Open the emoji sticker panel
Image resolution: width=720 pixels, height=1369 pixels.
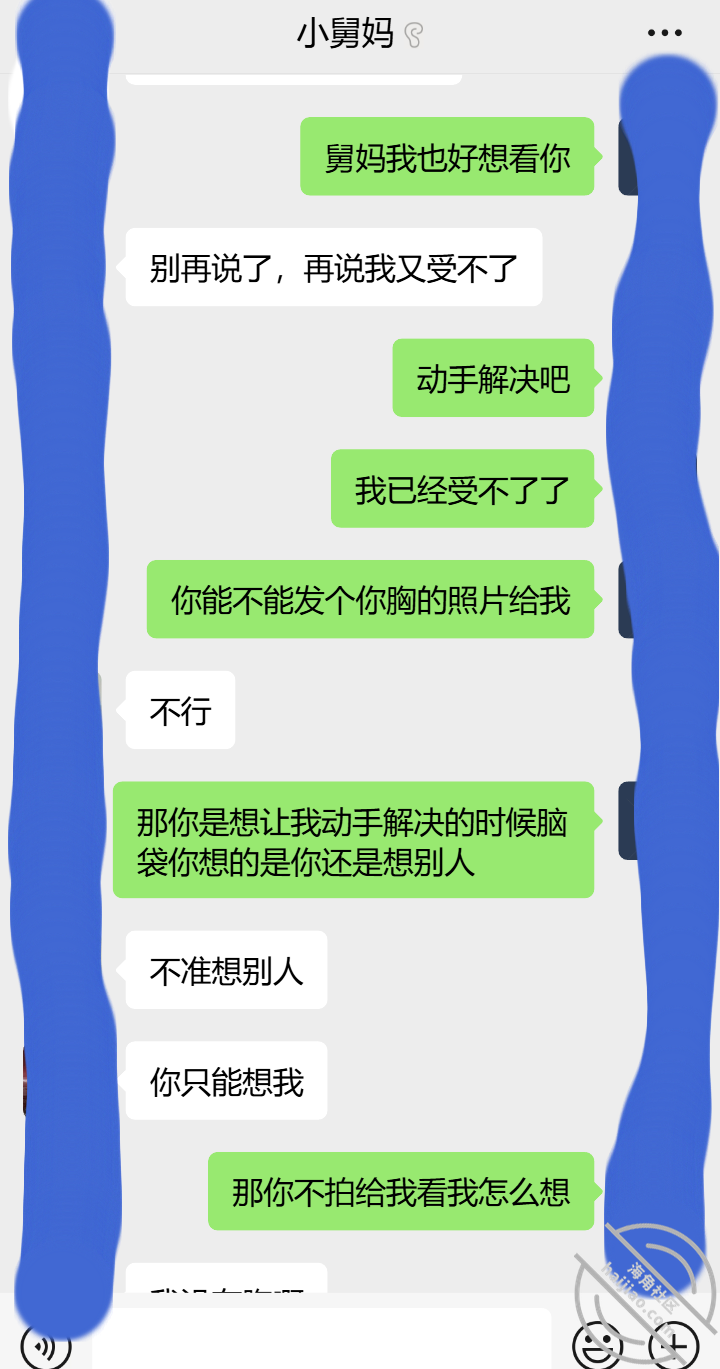point(598,1343)
